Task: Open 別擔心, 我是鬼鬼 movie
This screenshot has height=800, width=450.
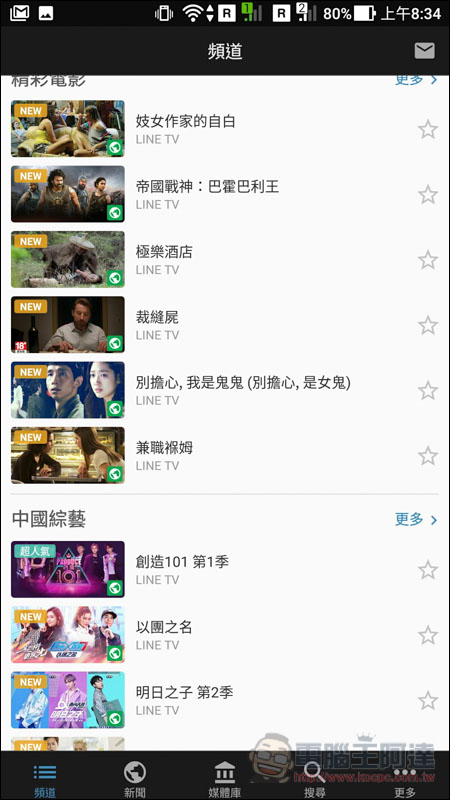Action: click(224, 390)
